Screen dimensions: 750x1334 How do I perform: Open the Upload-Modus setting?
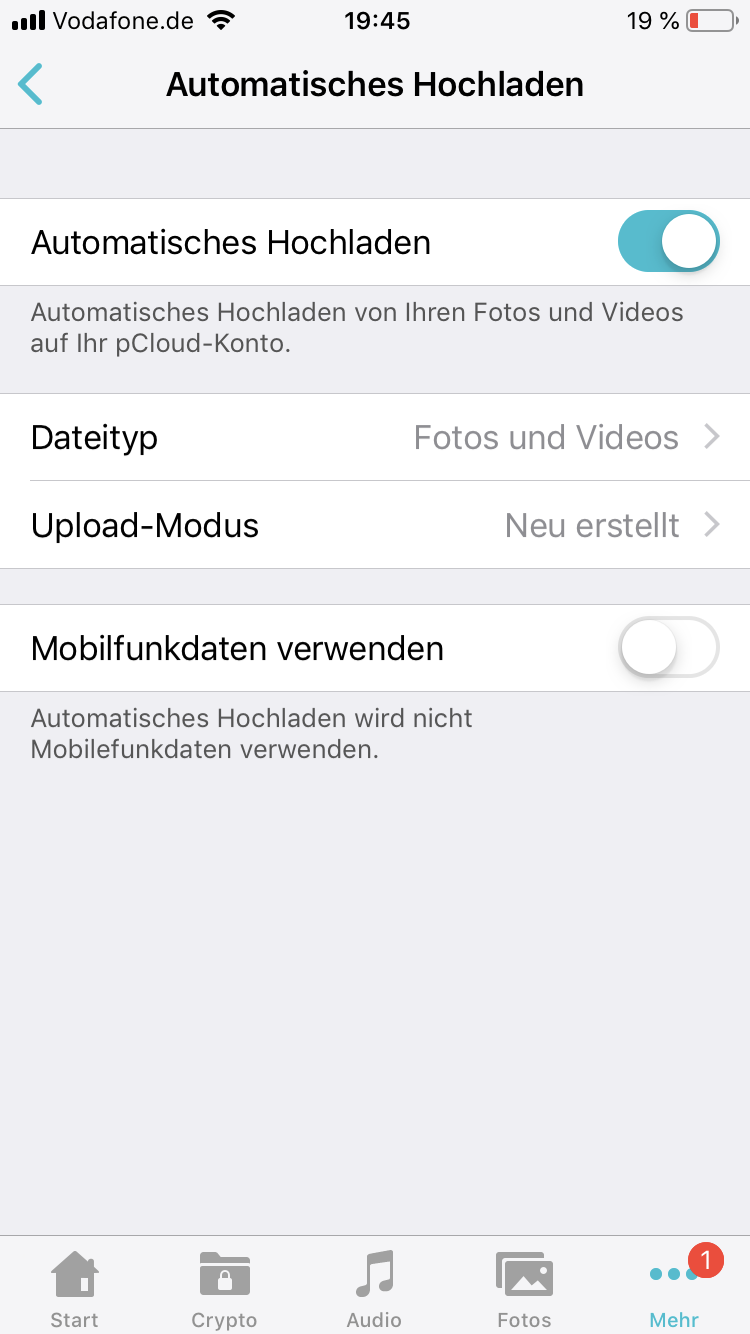[x=375, y=526]
